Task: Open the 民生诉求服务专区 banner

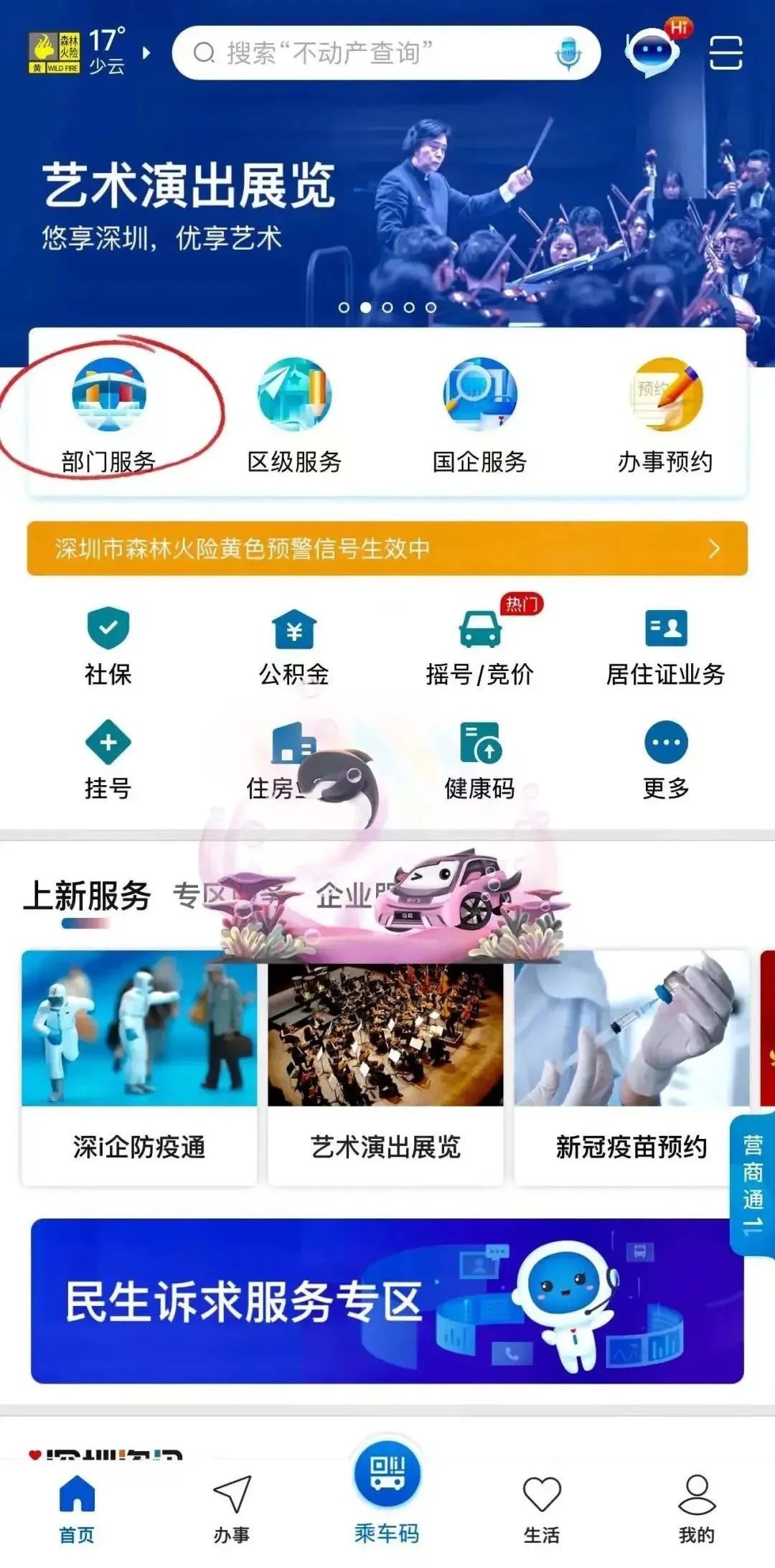Action: [x=387, y=1301]
